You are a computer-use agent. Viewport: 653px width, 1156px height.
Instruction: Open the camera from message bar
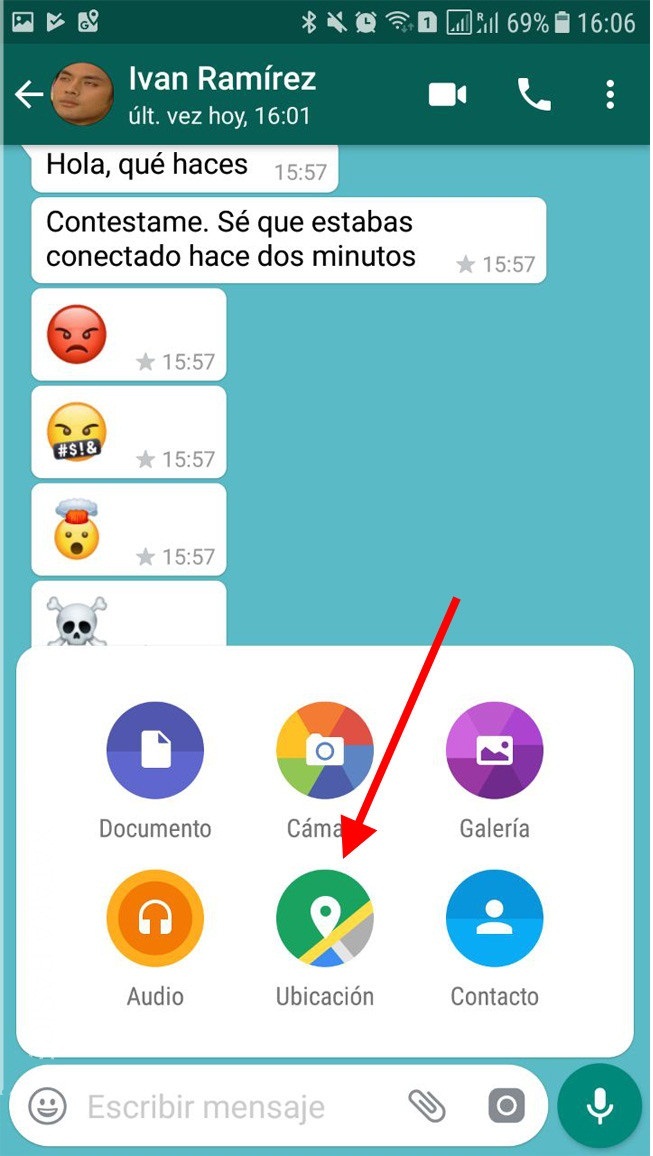(506, 1105)
